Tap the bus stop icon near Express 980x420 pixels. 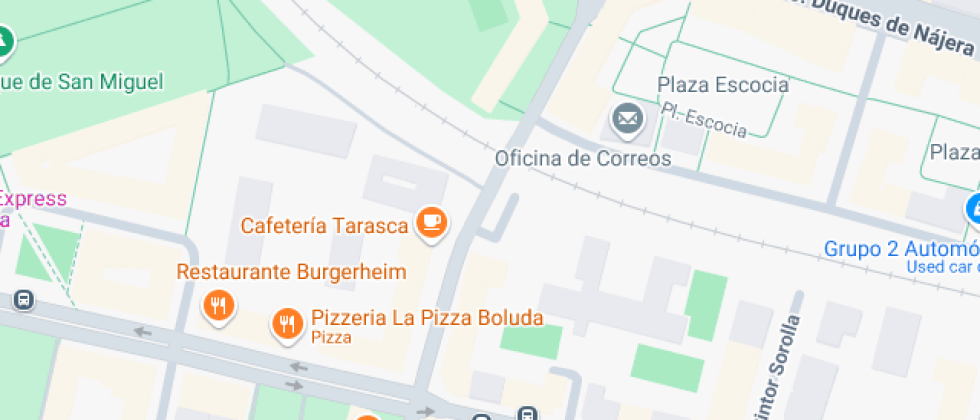pyautogui.click(x=23, y=299)
